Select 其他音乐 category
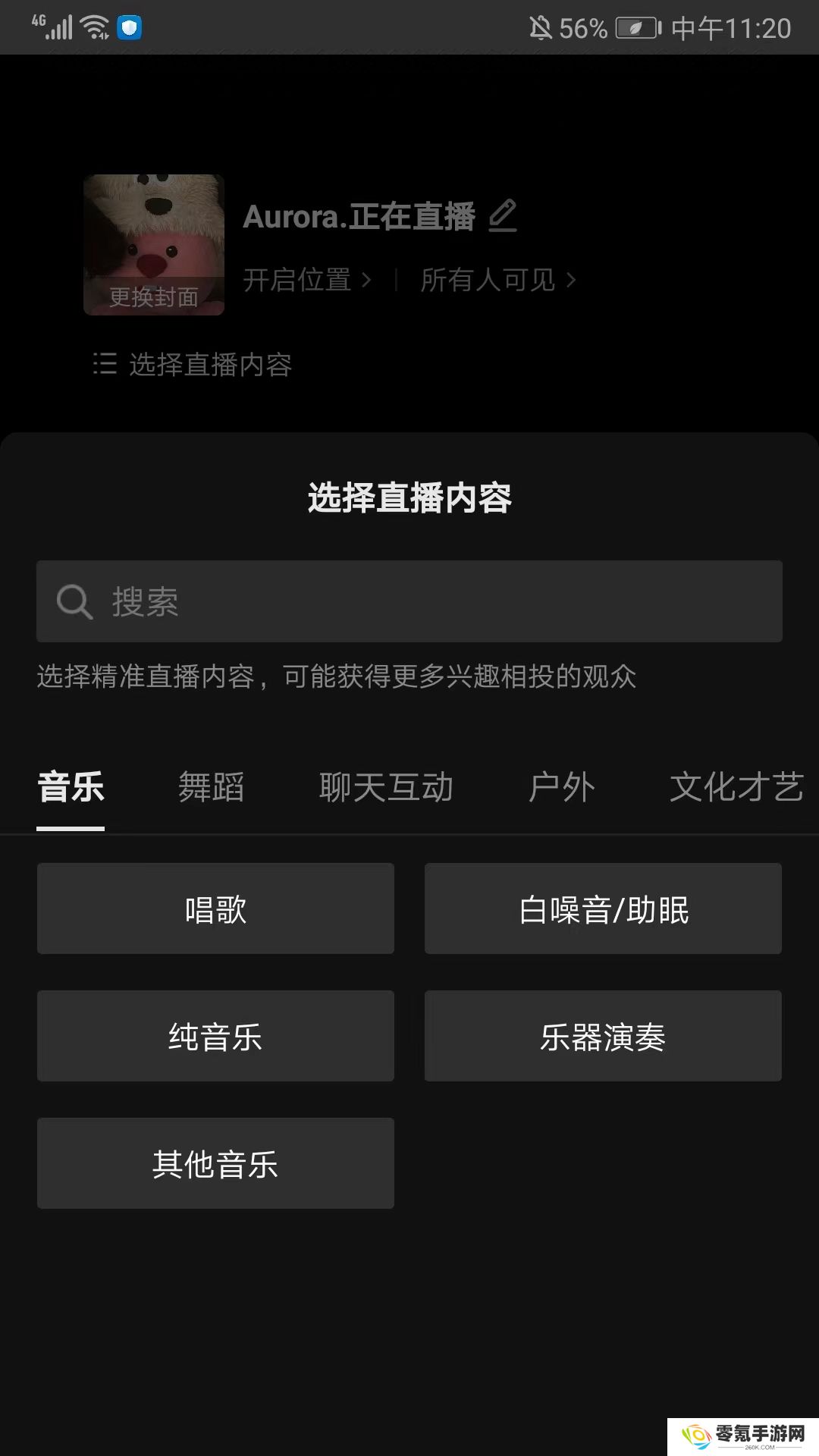Screen dimensions: 819x1456 [215, 1163]
